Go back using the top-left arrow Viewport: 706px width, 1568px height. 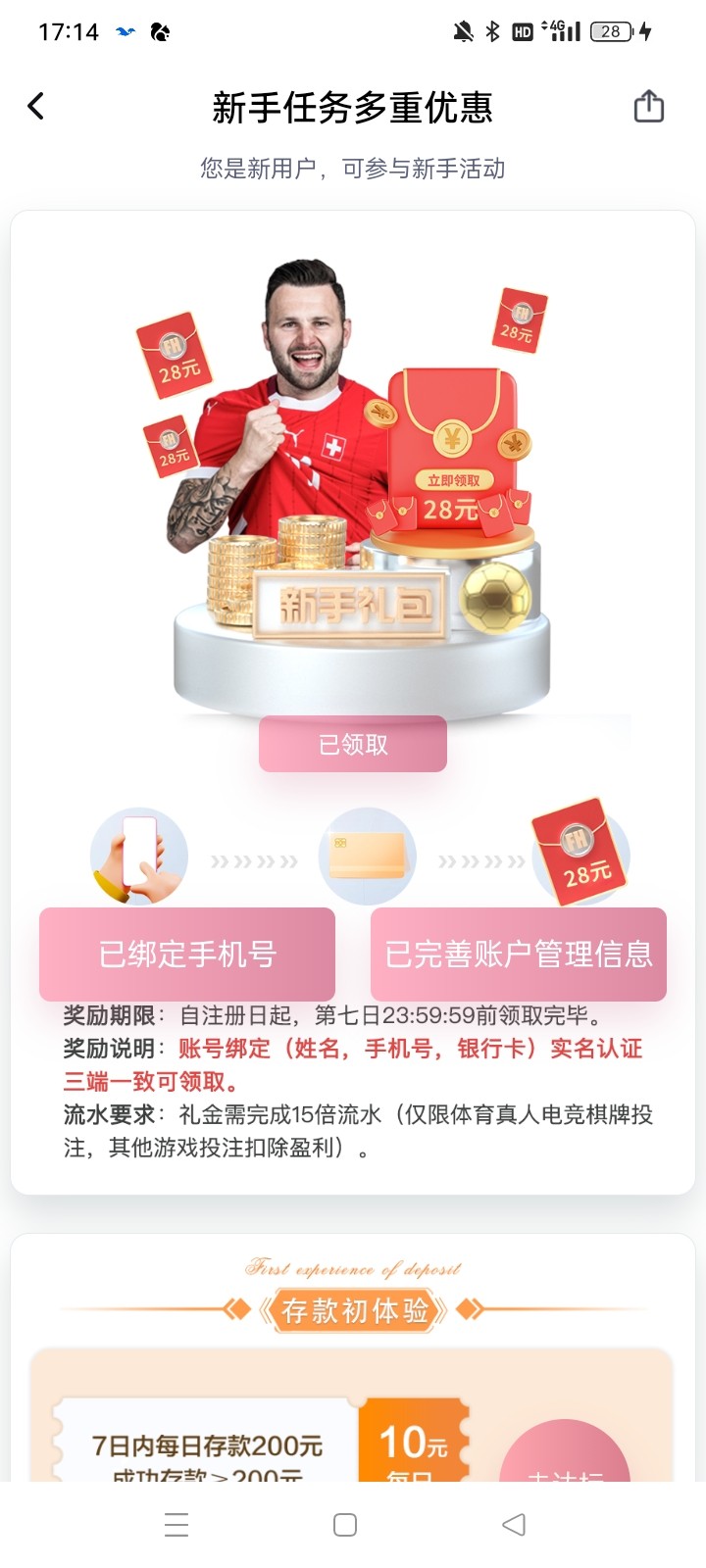[x=36, y=106]
